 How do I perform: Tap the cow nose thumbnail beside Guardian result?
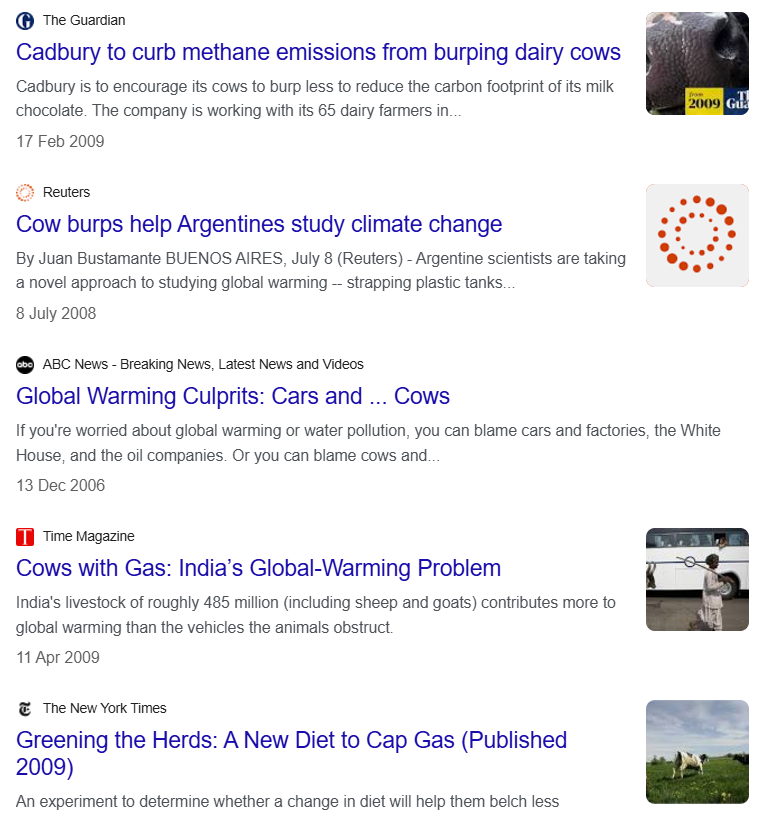(x=697, y=63)
